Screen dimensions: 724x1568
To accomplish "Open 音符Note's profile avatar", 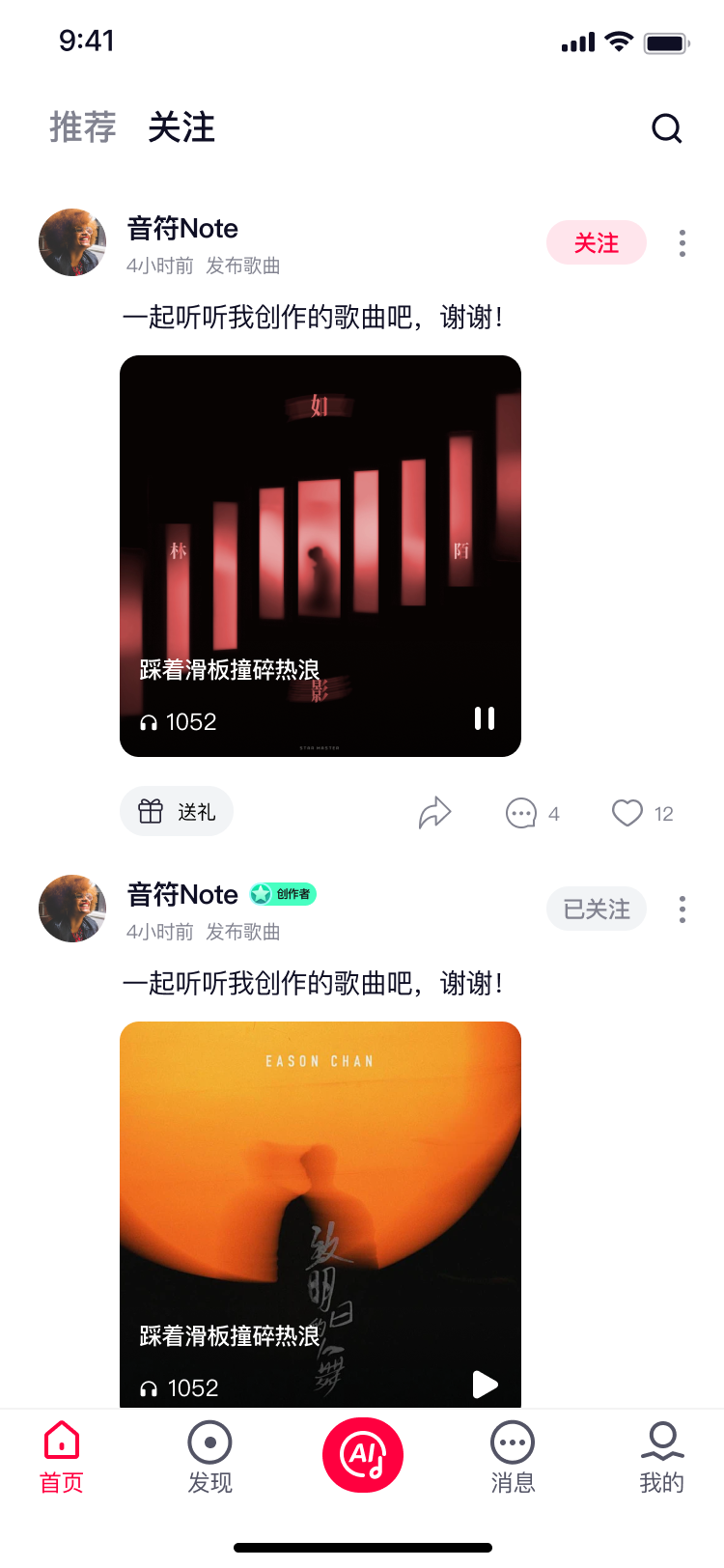I will coord(72,242).
